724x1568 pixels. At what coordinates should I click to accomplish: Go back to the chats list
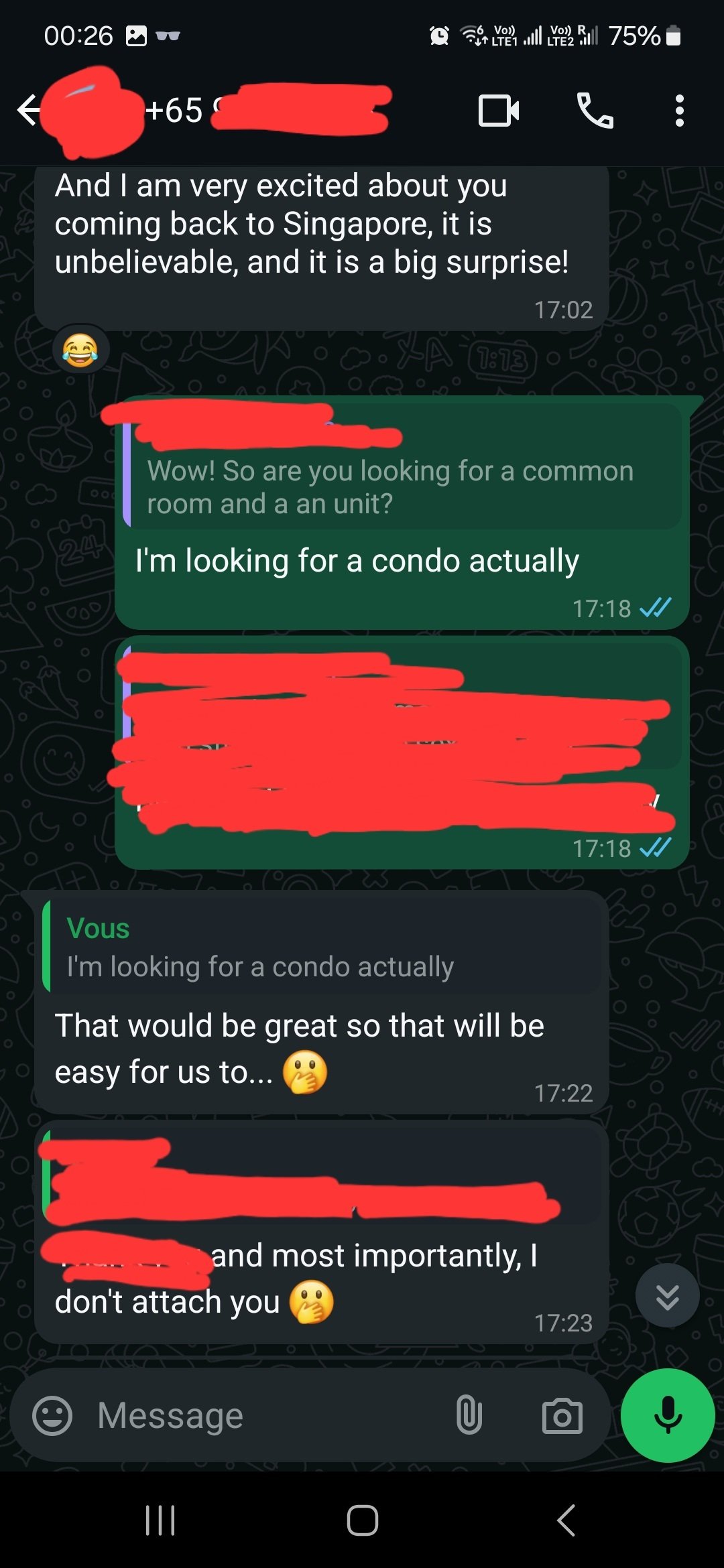point(28,111)
